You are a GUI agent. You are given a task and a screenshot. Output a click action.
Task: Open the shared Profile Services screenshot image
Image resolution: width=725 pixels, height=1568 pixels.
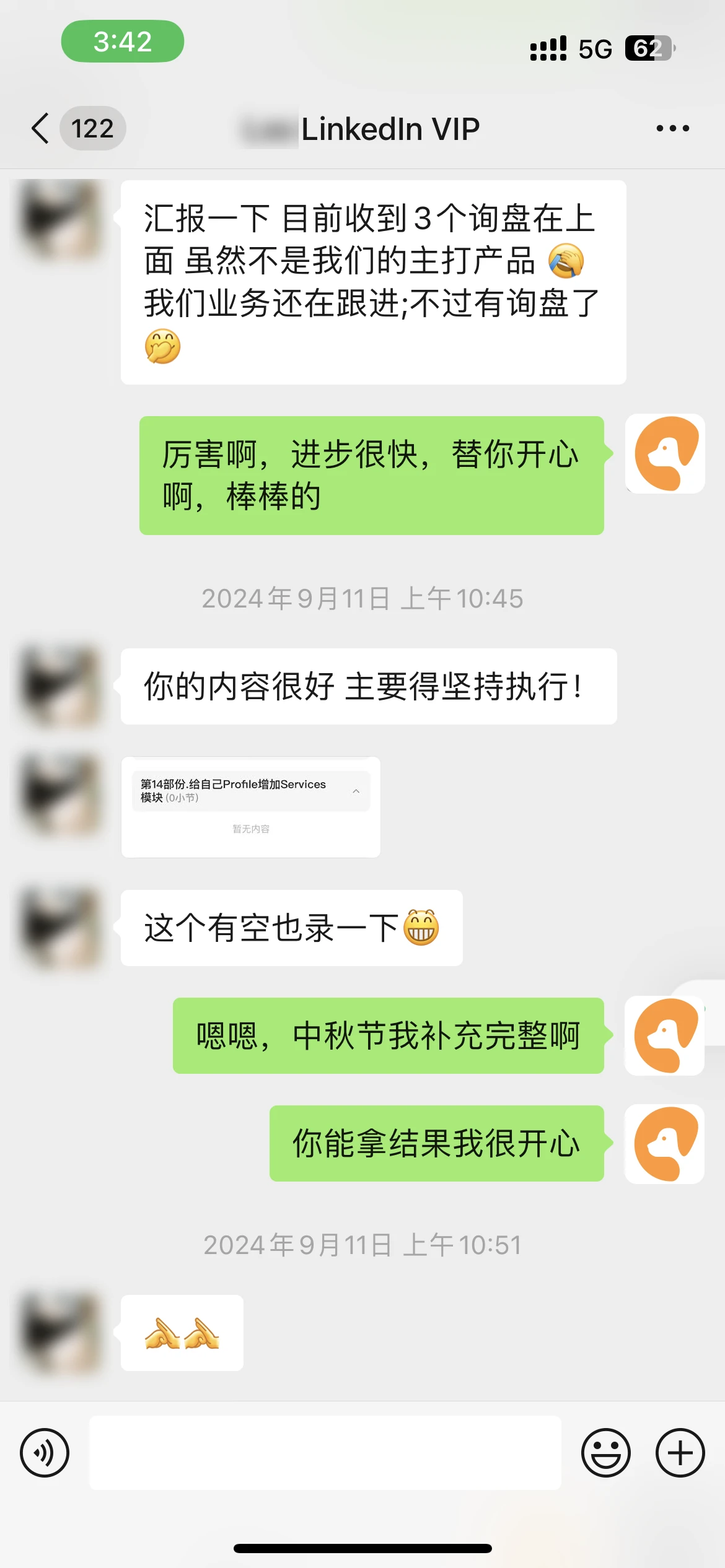251,807
